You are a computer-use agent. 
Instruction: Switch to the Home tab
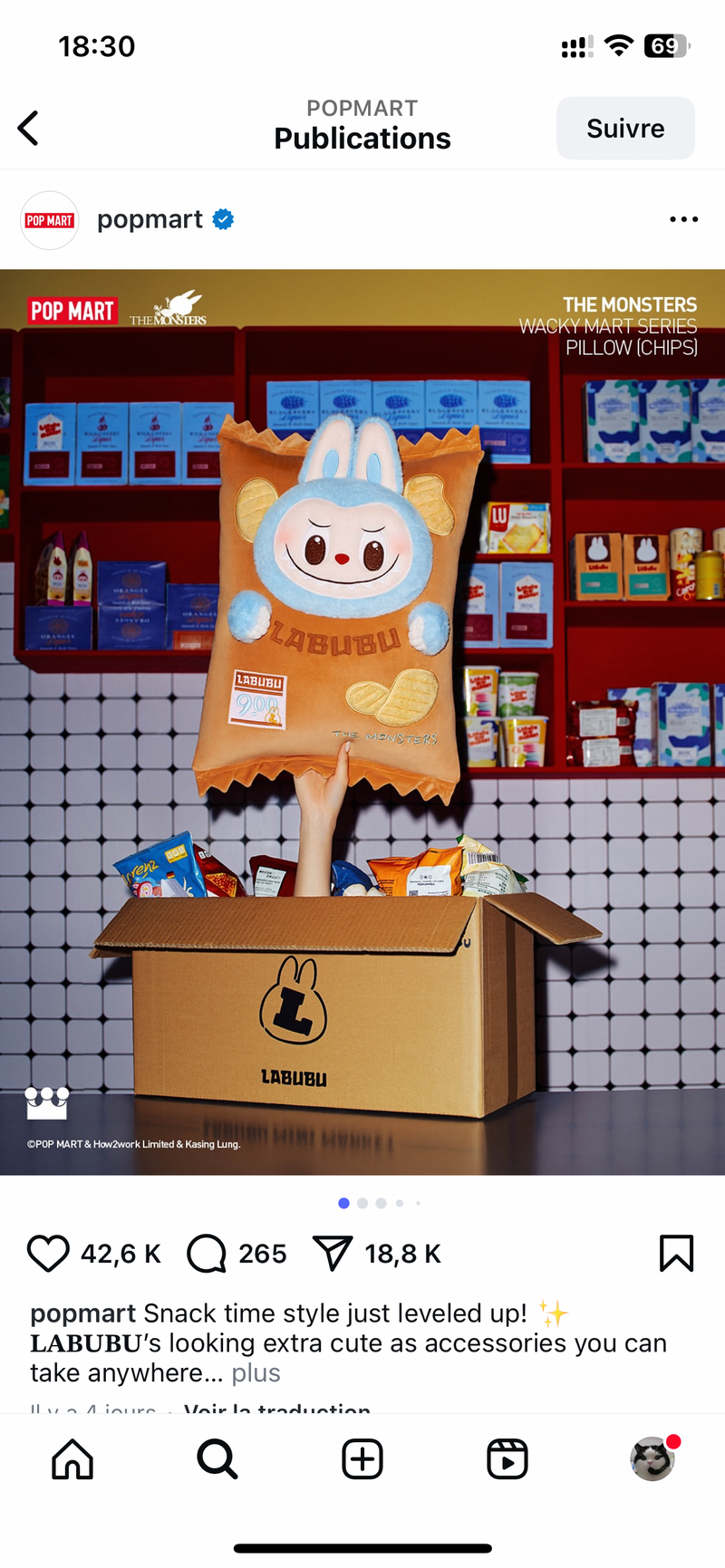[72, 1459]
